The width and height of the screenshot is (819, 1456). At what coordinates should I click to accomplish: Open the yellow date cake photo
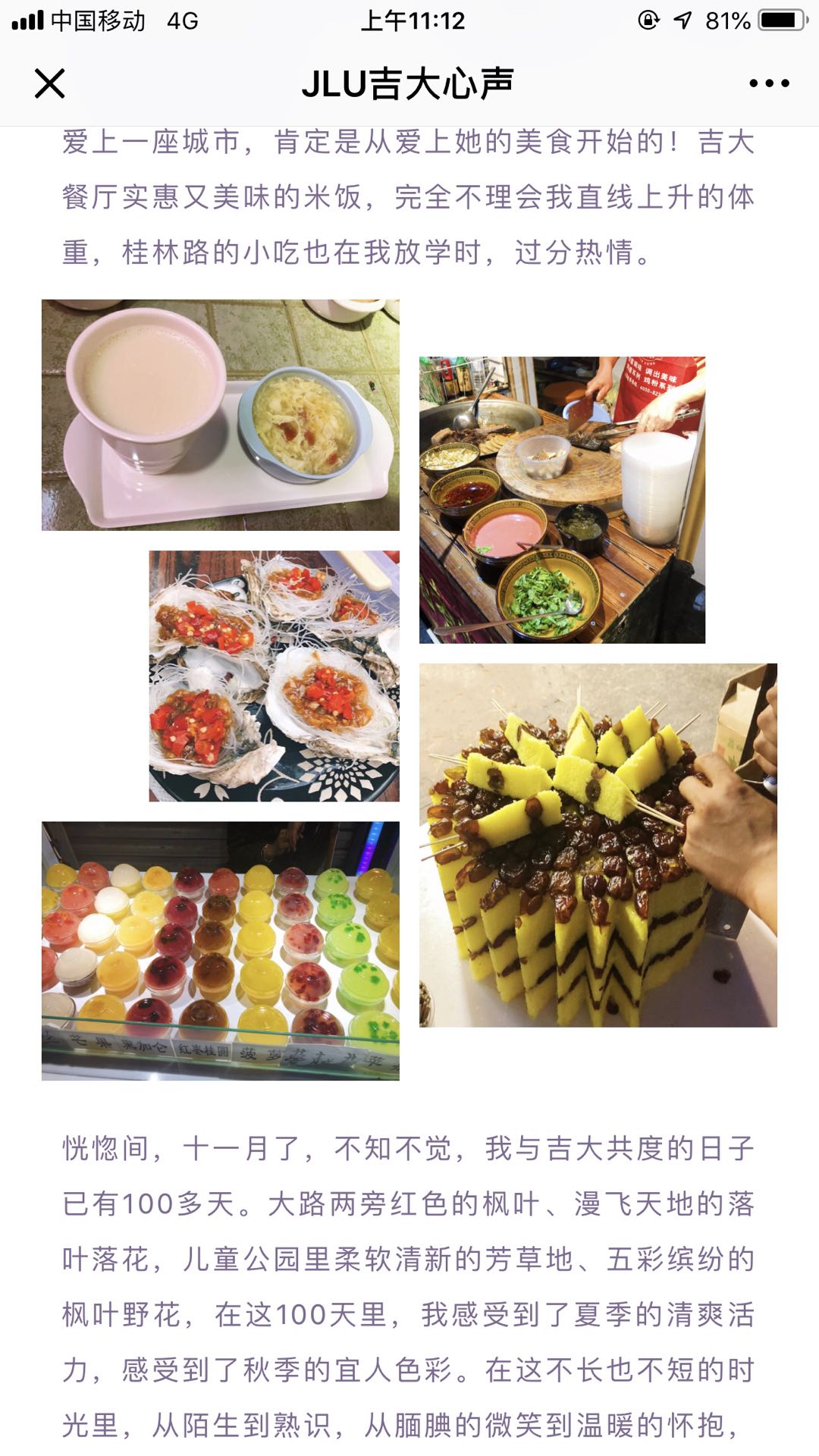(598, 845)
